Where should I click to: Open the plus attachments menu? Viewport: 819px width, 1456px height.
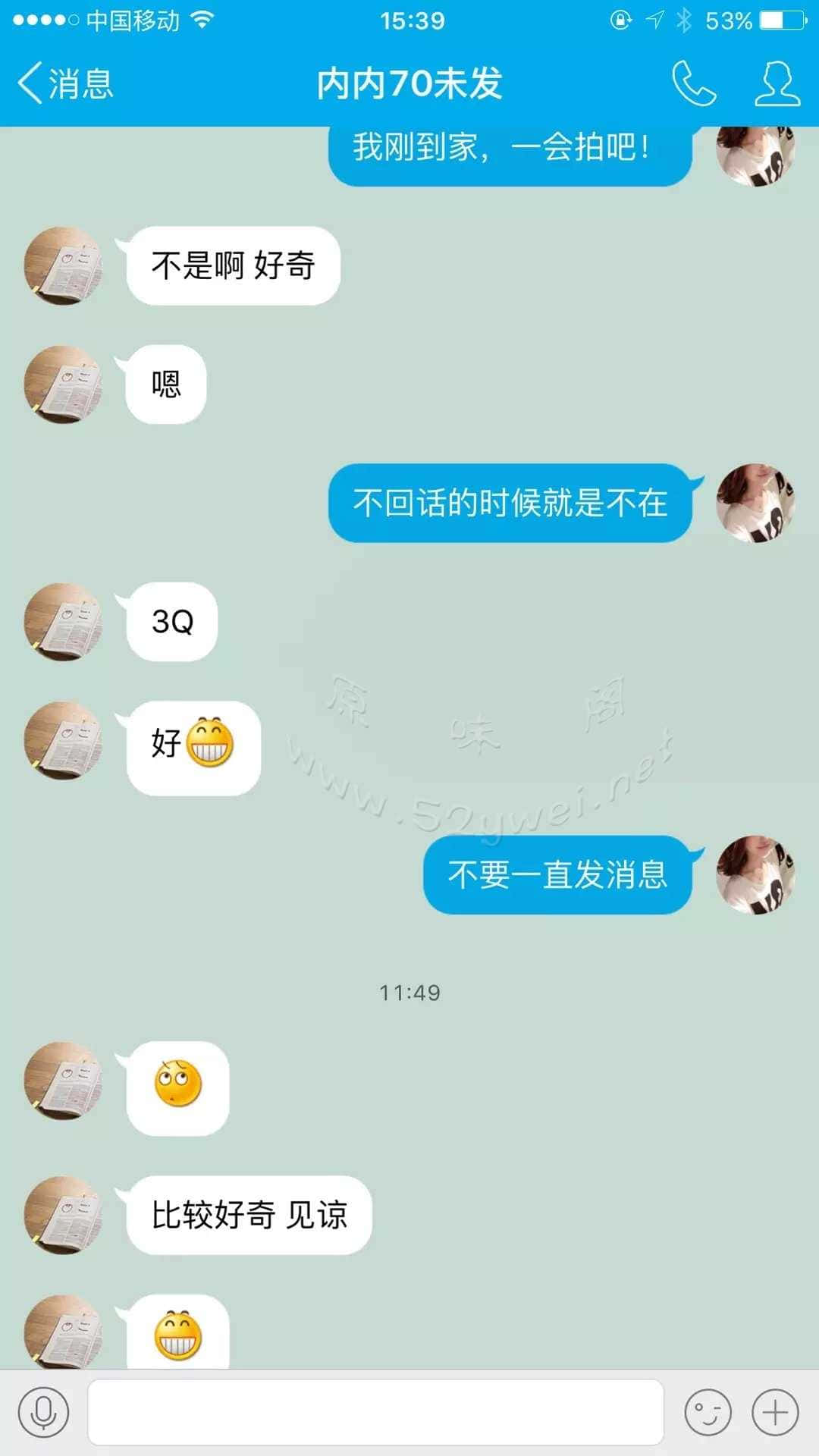(x=775, y=1412)
